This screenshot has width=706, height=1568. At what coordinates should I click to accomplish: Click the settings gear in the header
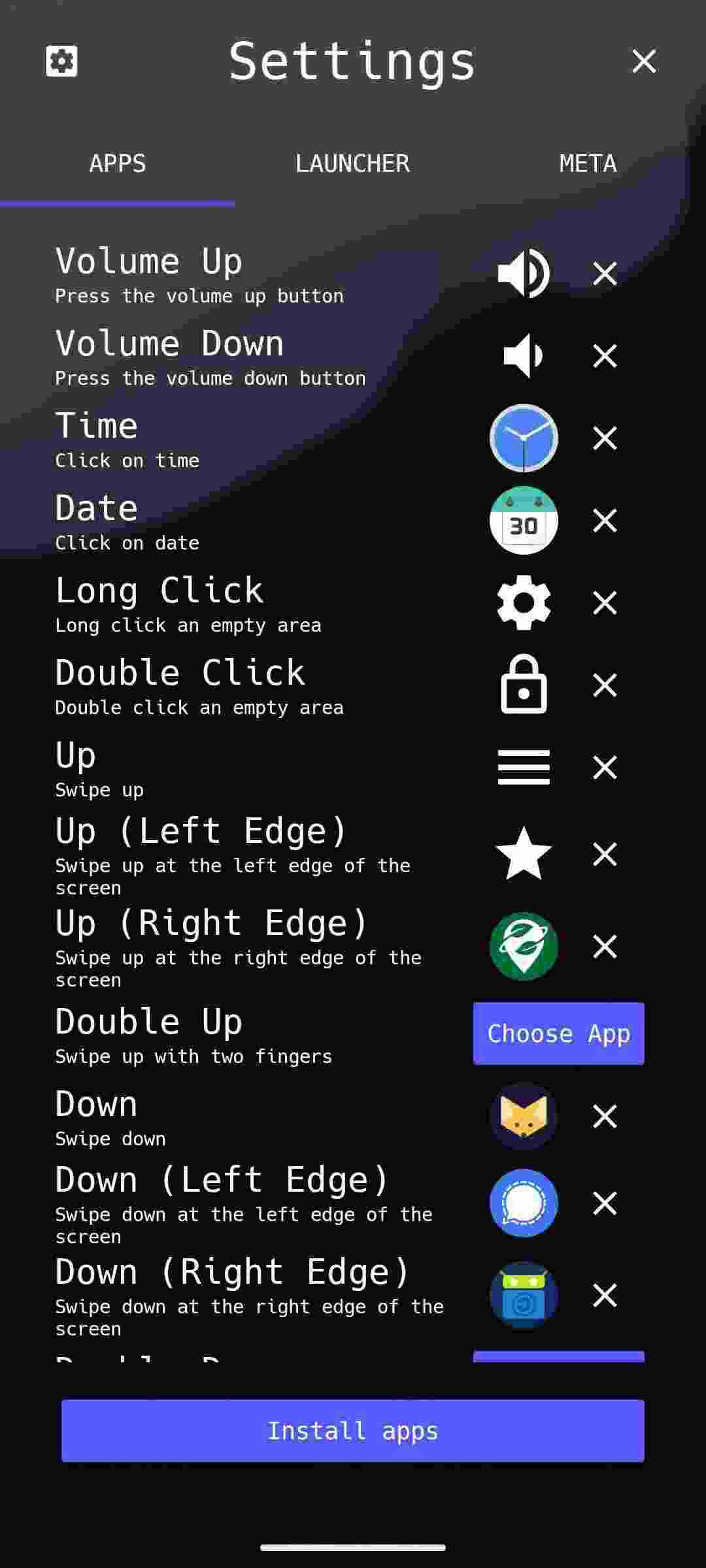pyautogui.click(x=62, y=61)
